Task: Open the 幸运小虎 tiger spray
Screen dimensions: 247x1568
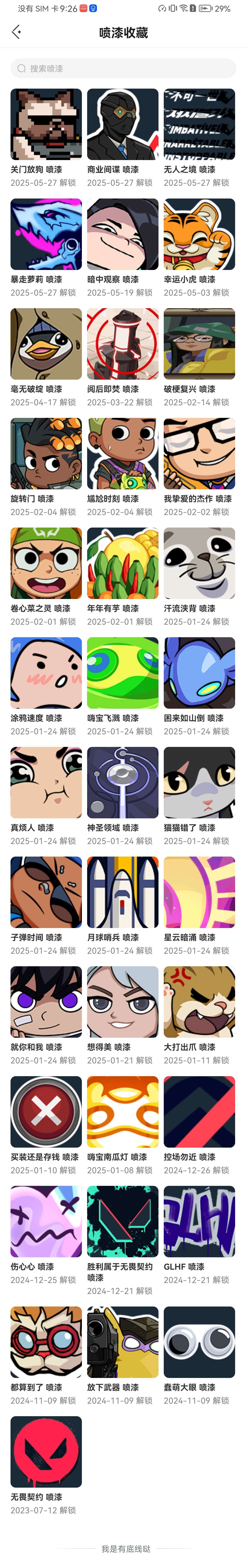Action: pos(199,234)
